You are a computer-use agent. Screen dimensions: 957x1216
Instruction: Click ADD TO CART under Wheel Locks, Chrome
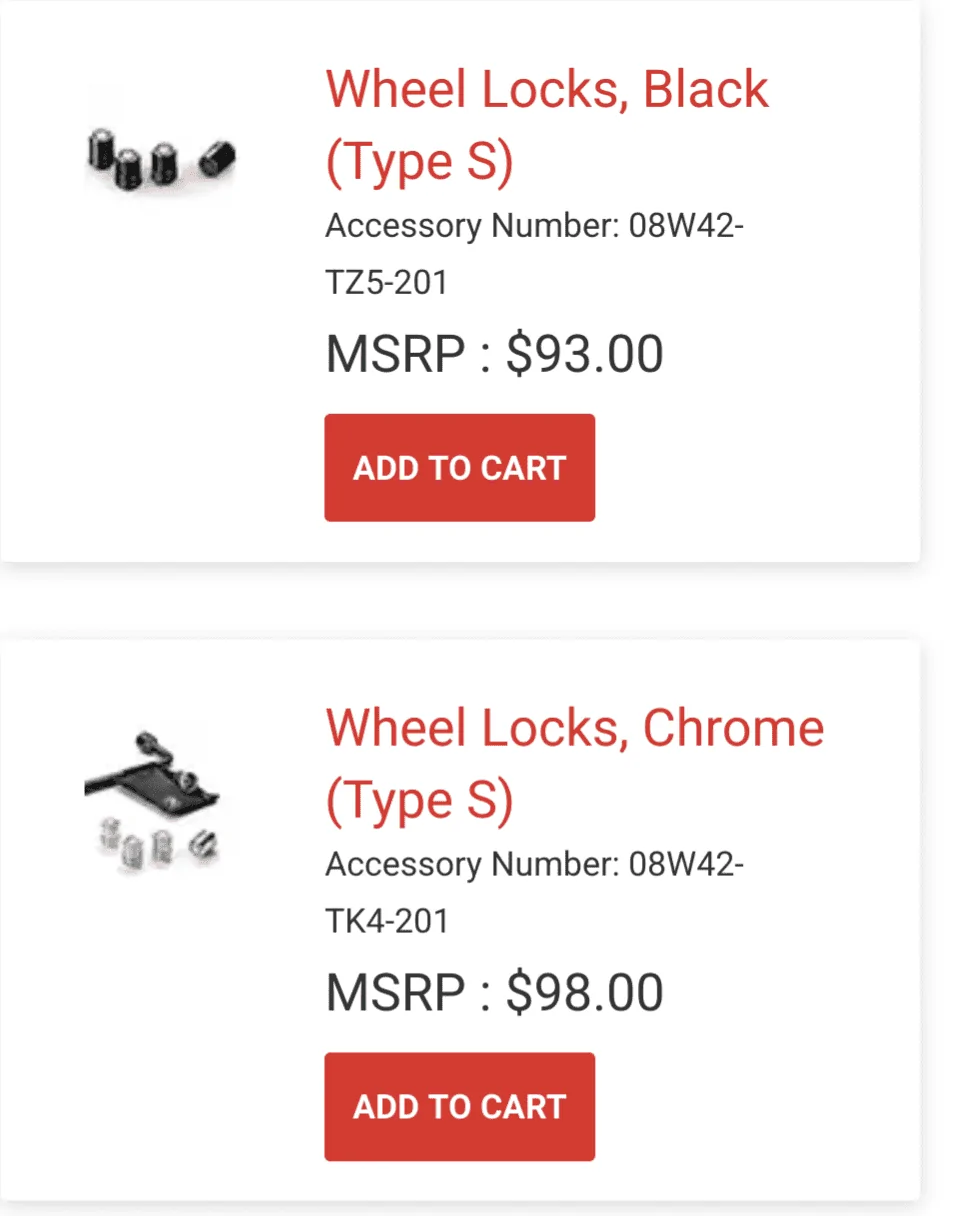click(x=459, y=1106)
